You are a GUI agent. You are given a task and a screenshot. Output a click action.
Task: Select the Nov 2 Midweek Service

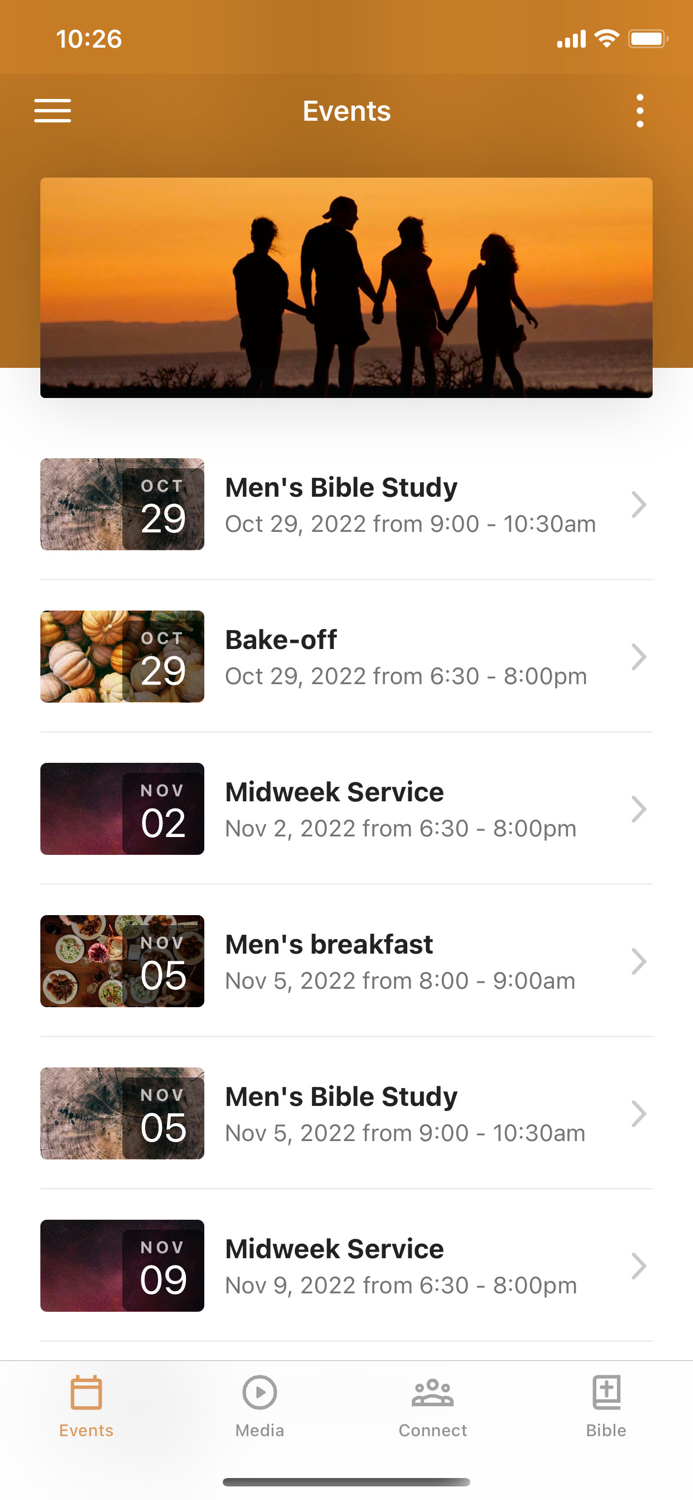point(346,809)
